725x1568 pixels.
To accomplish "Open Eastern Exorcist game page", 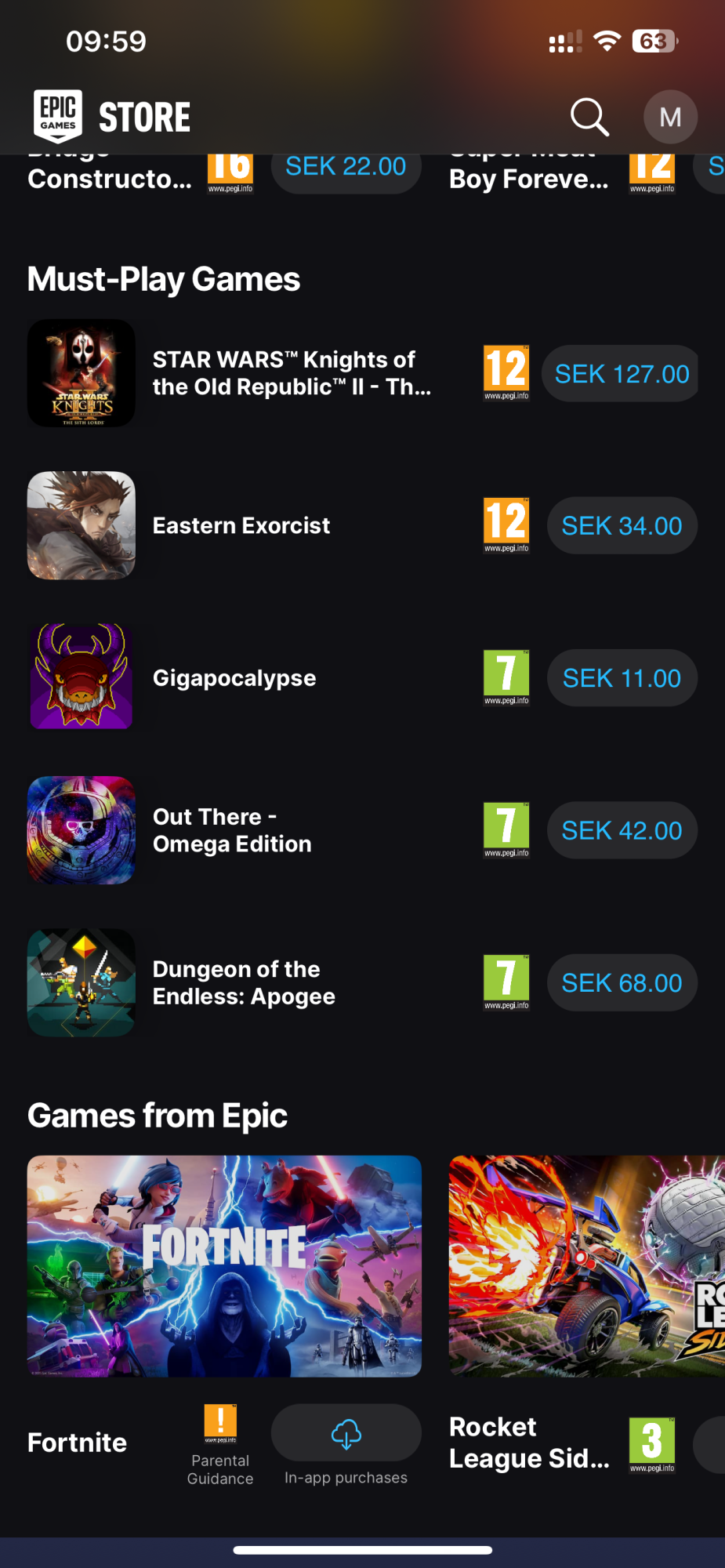I will pyautogui.click(x=241, y=525).
